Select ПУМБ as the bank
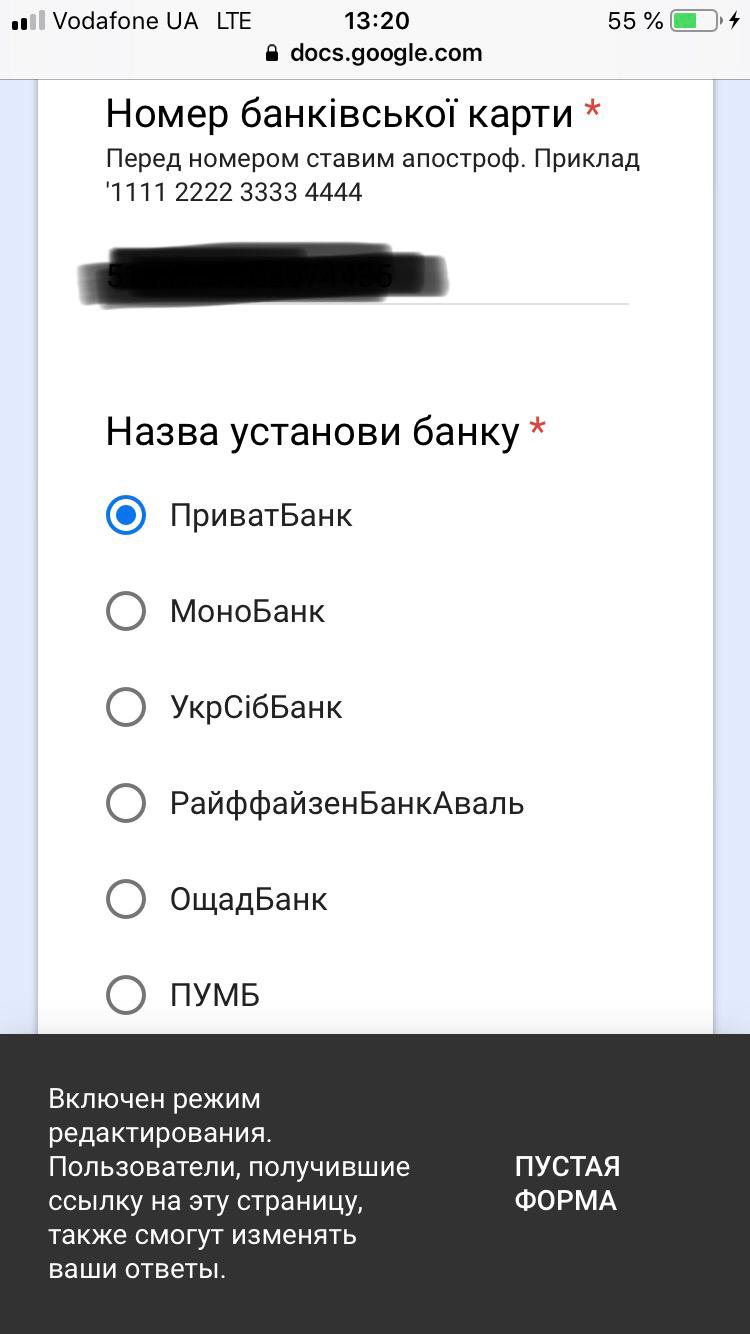 coord(126,995)
